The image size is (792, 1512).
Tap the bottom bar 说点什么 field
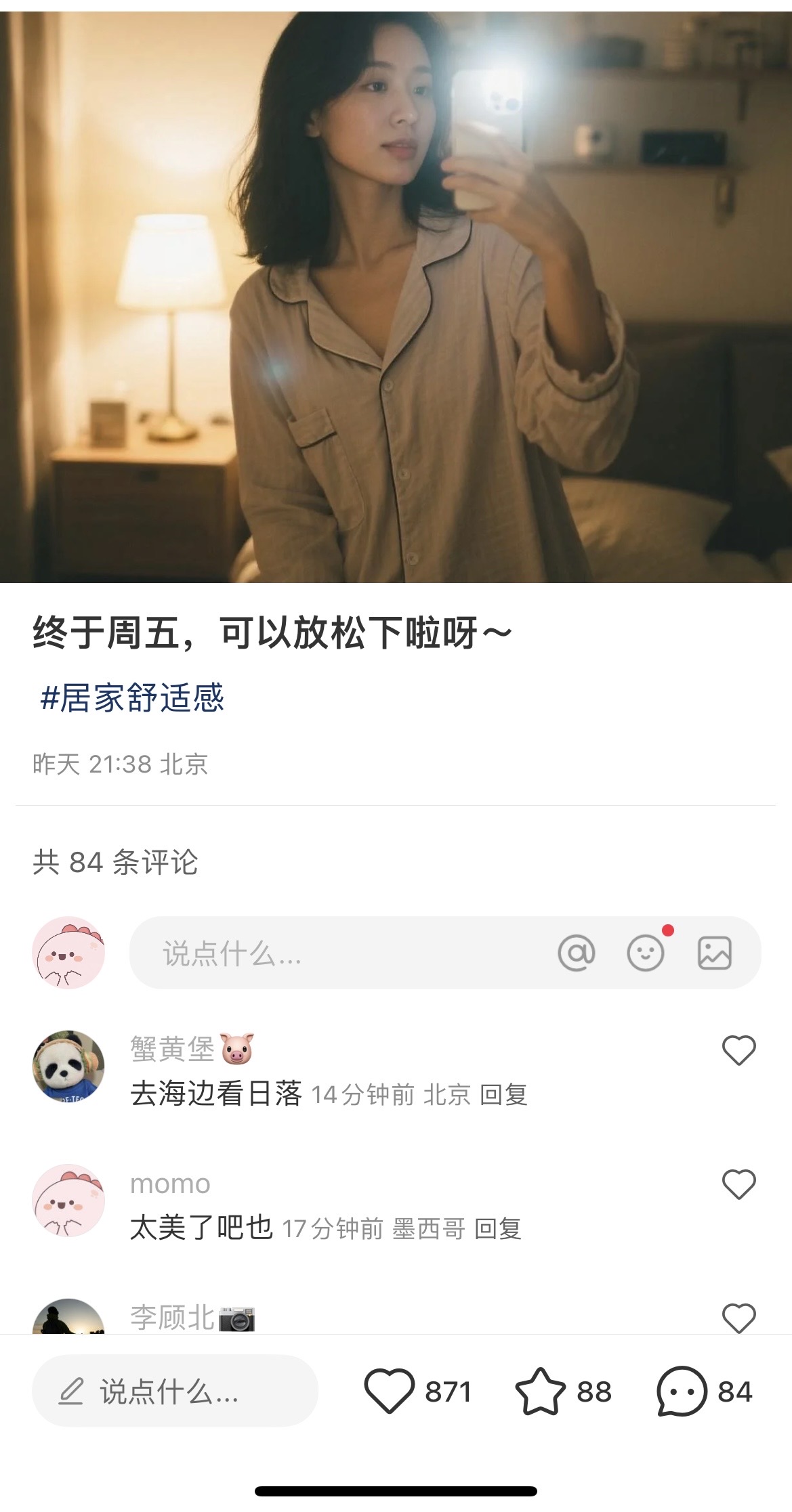pos(175,1391)
